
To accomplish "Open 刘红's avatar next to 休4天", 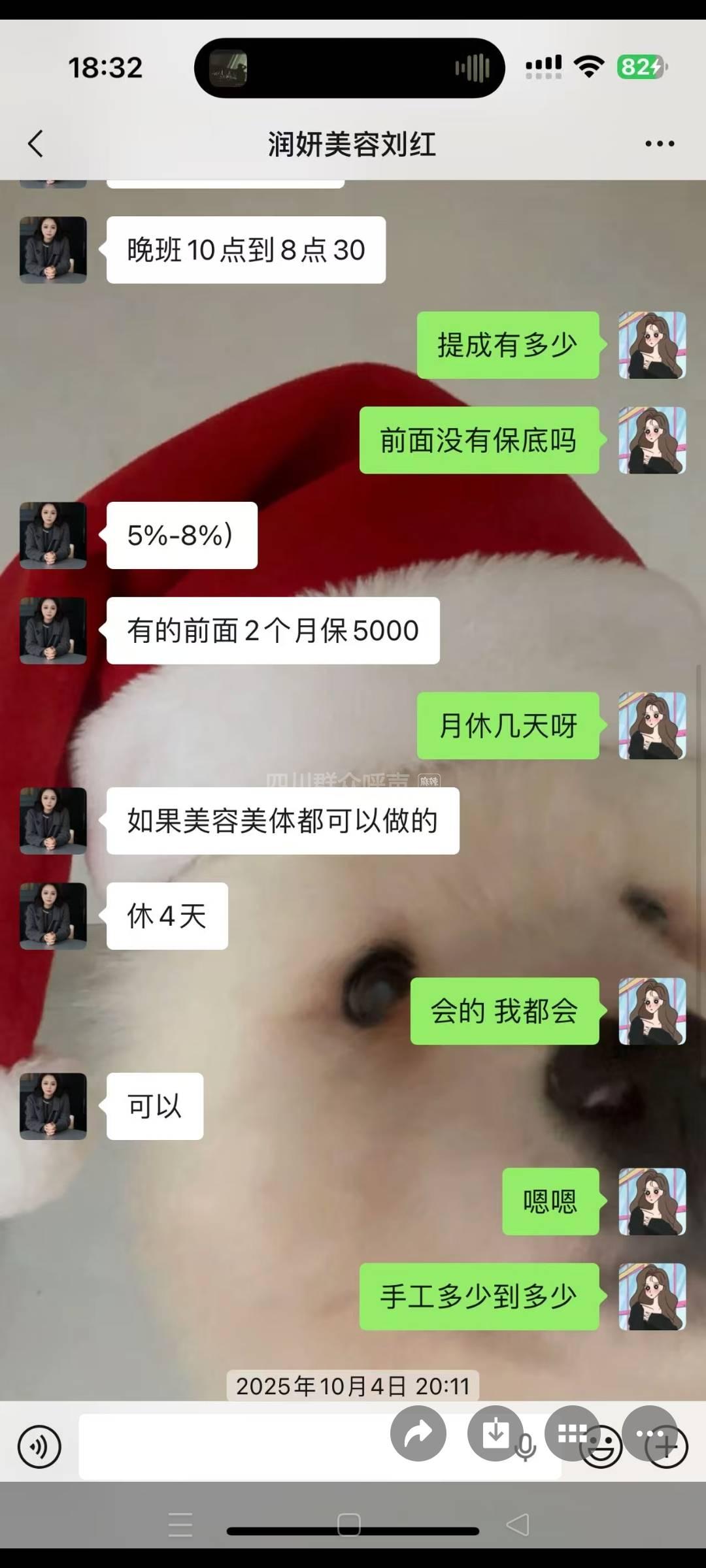I will pos(53,916).
